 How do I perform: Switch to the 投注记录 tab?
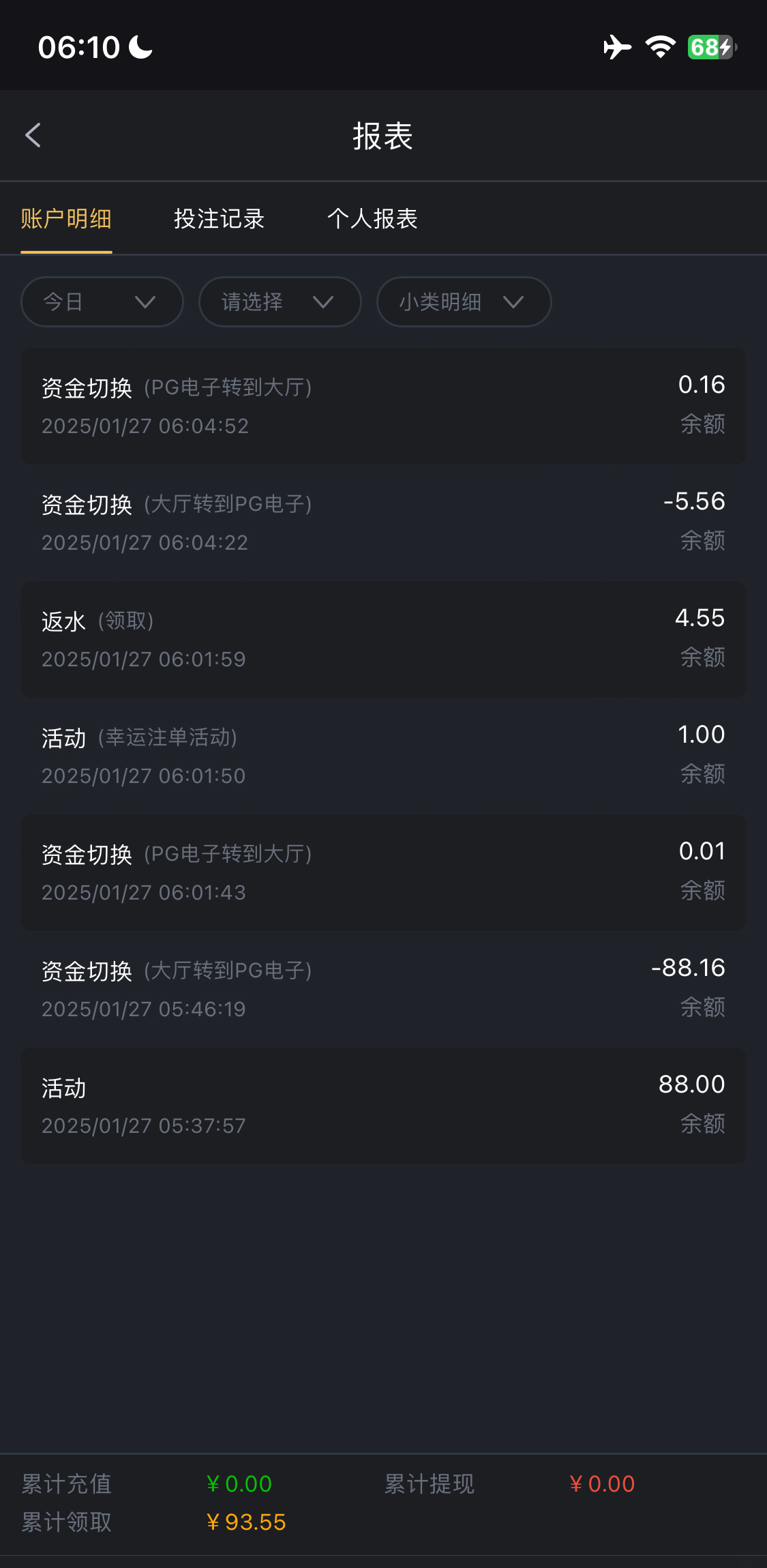(219, 219)
